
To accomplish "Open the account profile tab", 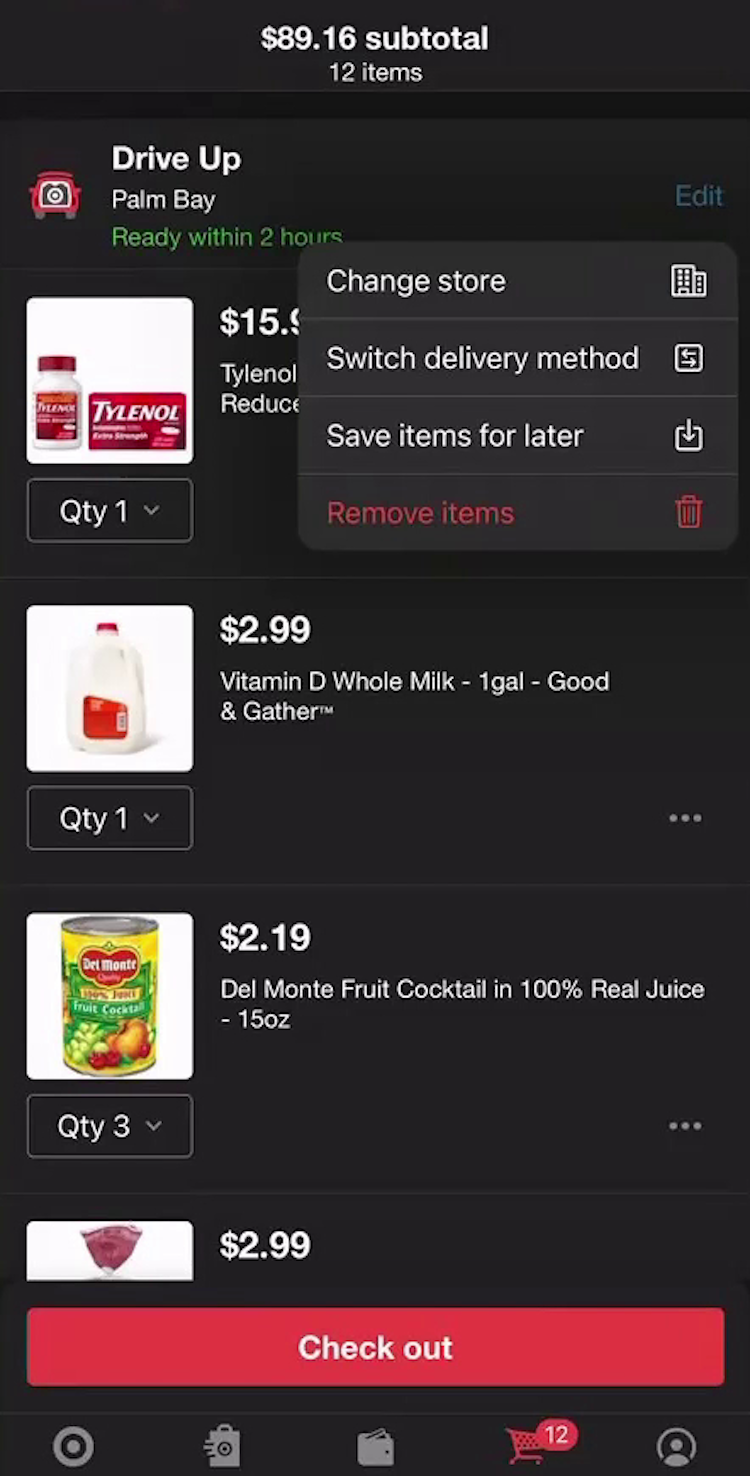I will pos(677,1446).
